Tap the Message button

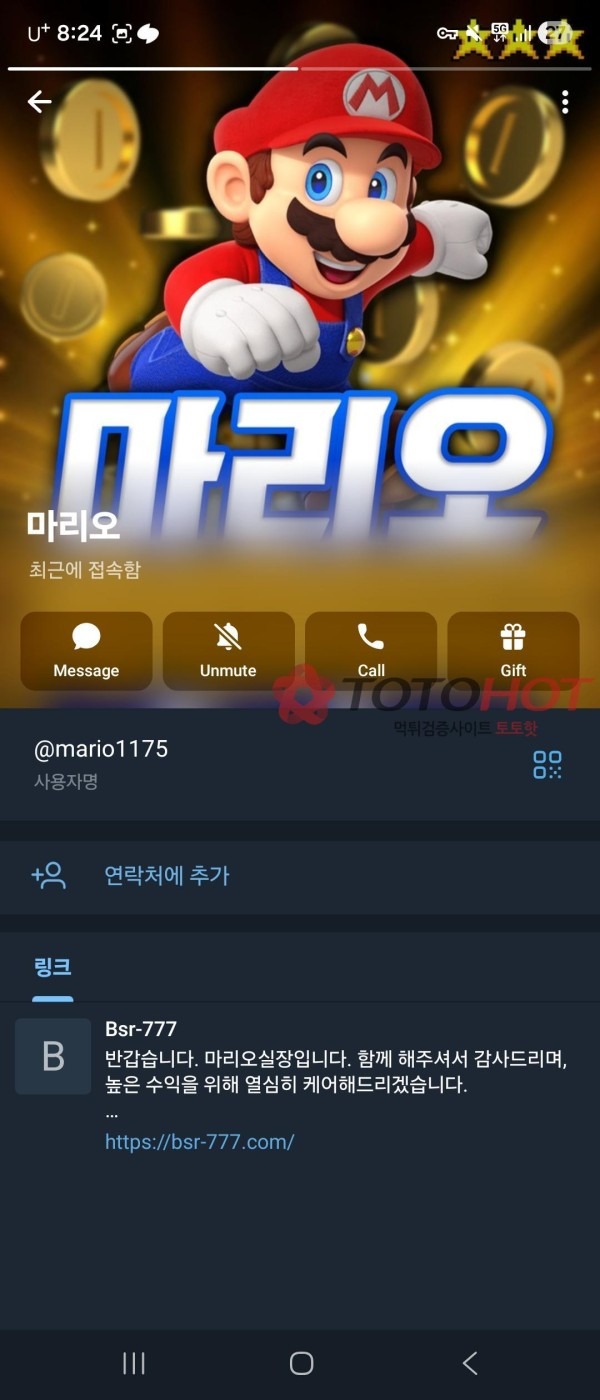86,650
